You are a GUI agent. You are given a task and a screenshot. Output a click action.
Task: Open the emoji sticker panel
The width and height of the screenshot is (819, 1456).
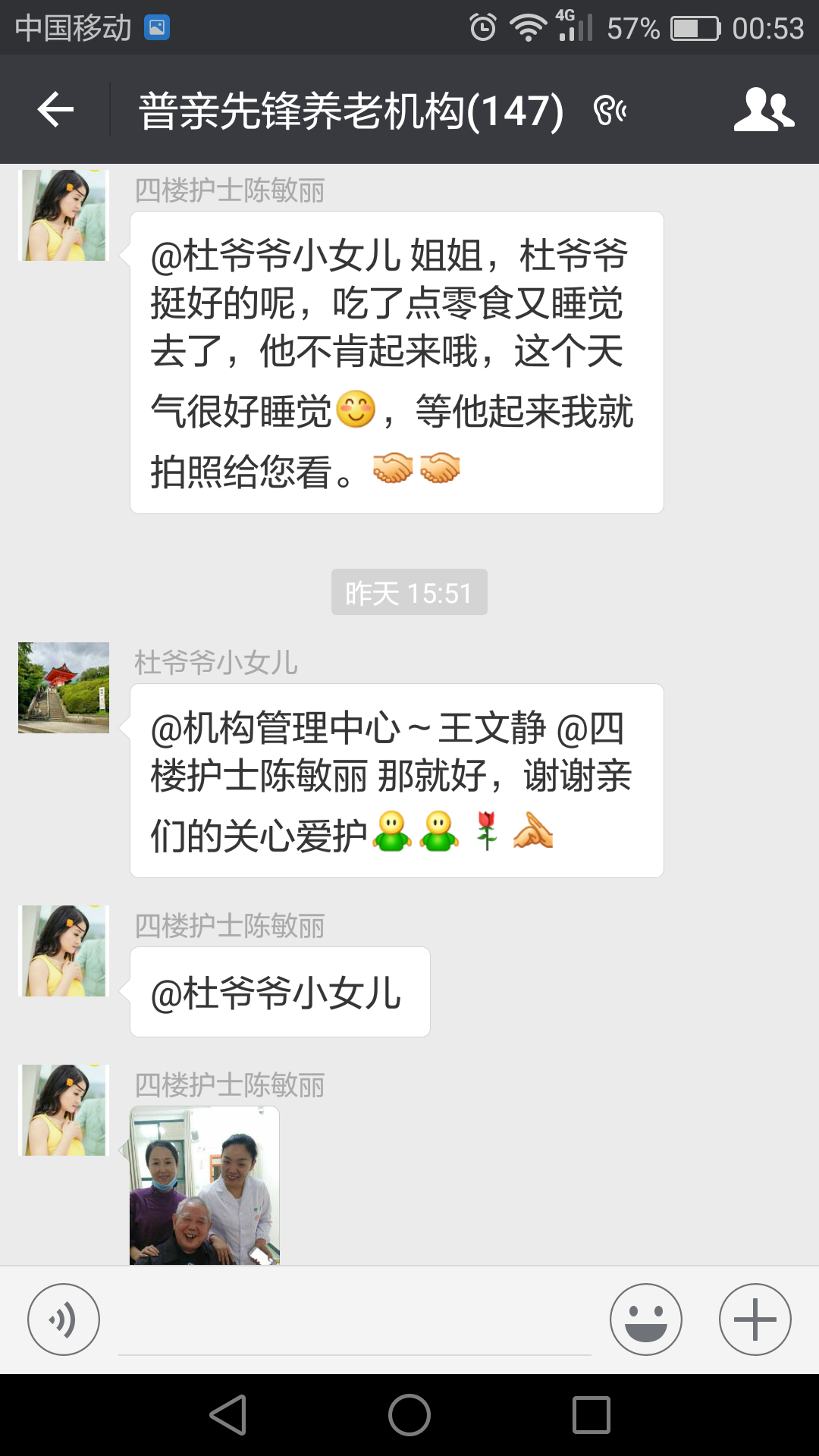(645, 1319)
